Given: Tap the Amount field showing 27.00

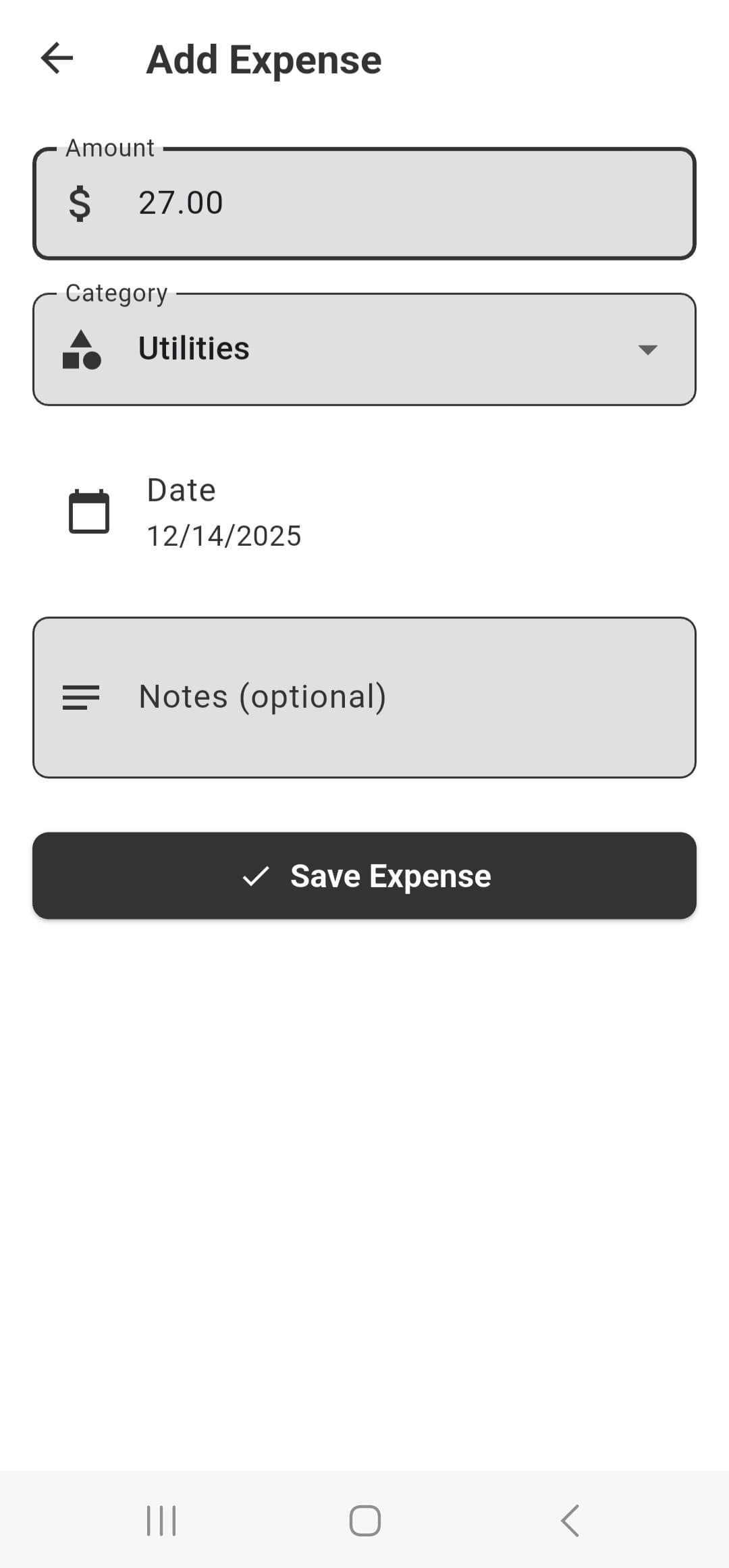Looking at the screenshot, I should (364, 202).
